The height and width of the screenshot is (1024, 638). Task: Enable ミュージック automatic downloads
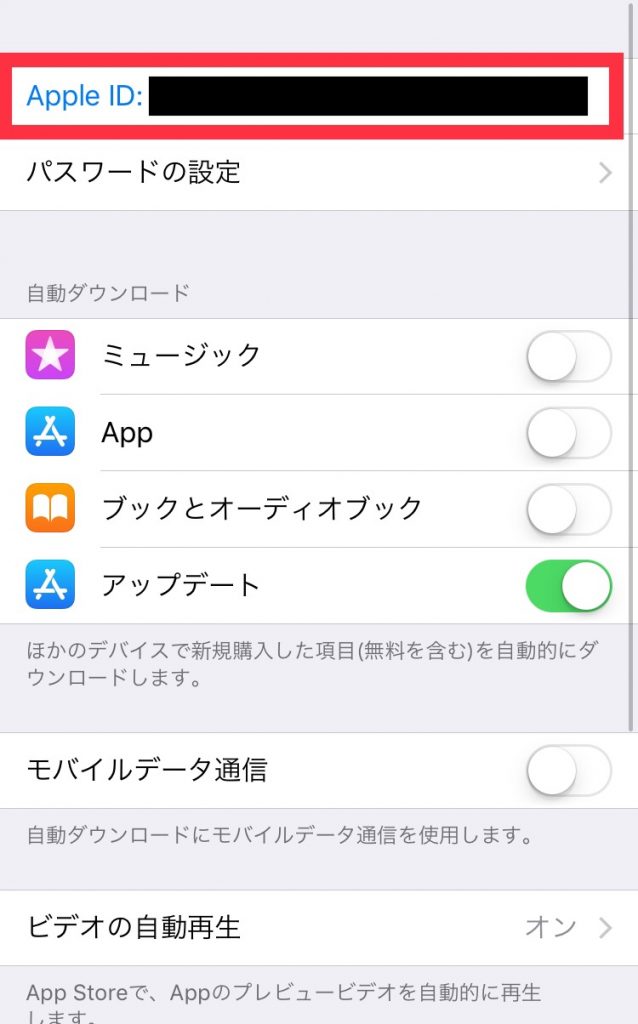click(x=568, y=356)
